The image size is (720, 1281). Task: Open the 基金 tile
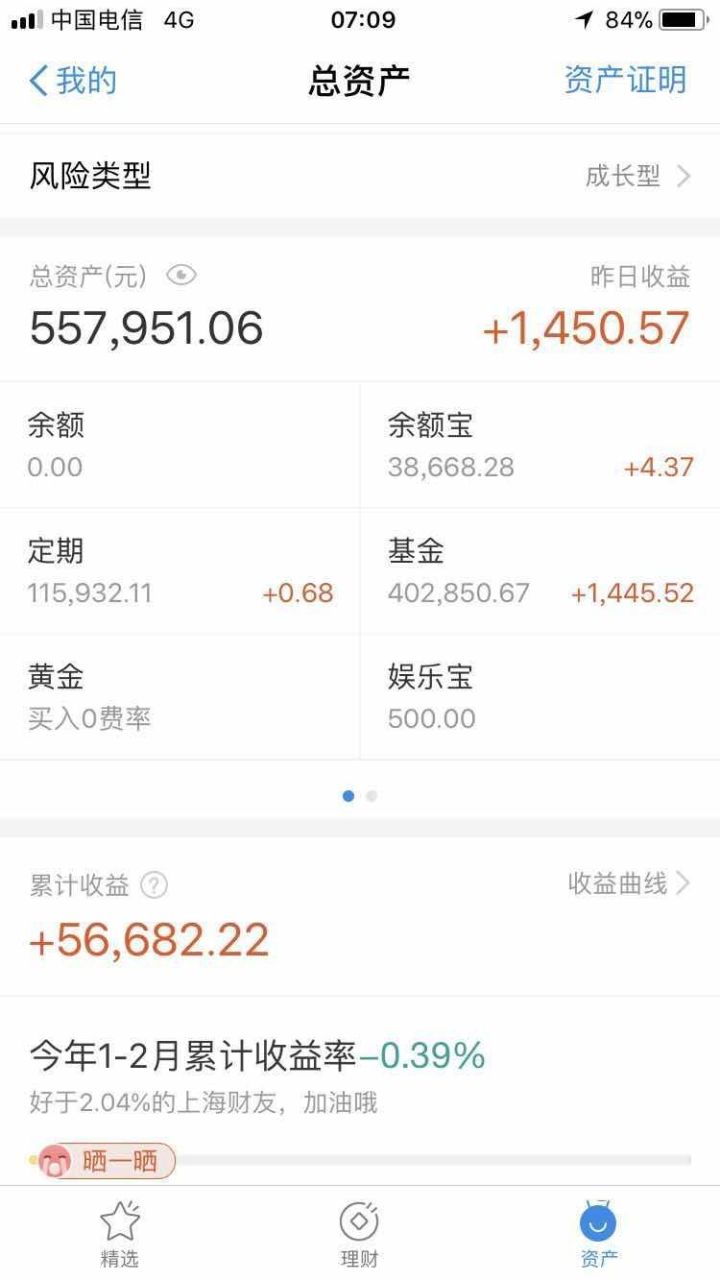coord(540,571)
